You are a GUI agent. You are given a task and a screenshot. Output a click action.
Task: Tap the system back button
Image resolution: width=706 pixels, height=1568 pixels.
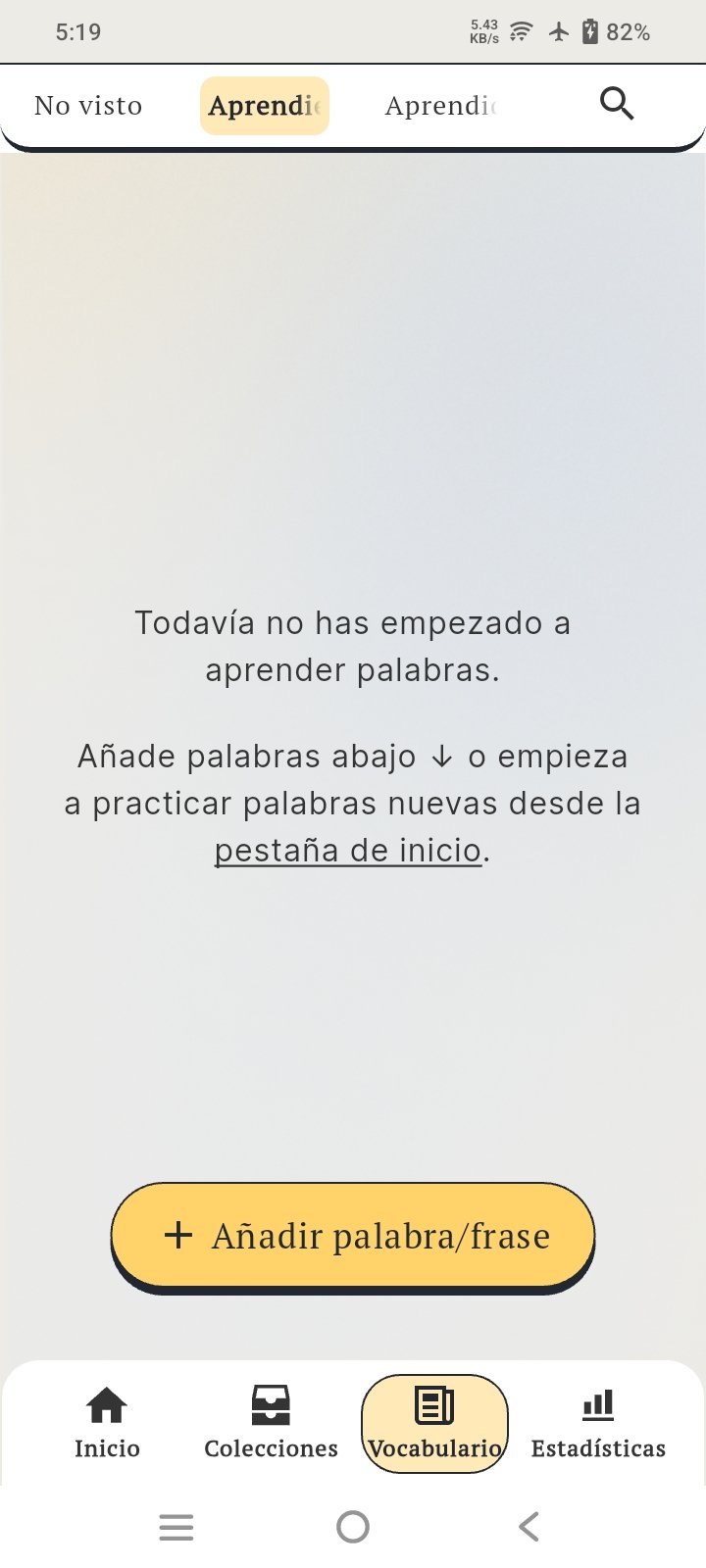(529, 1526)
